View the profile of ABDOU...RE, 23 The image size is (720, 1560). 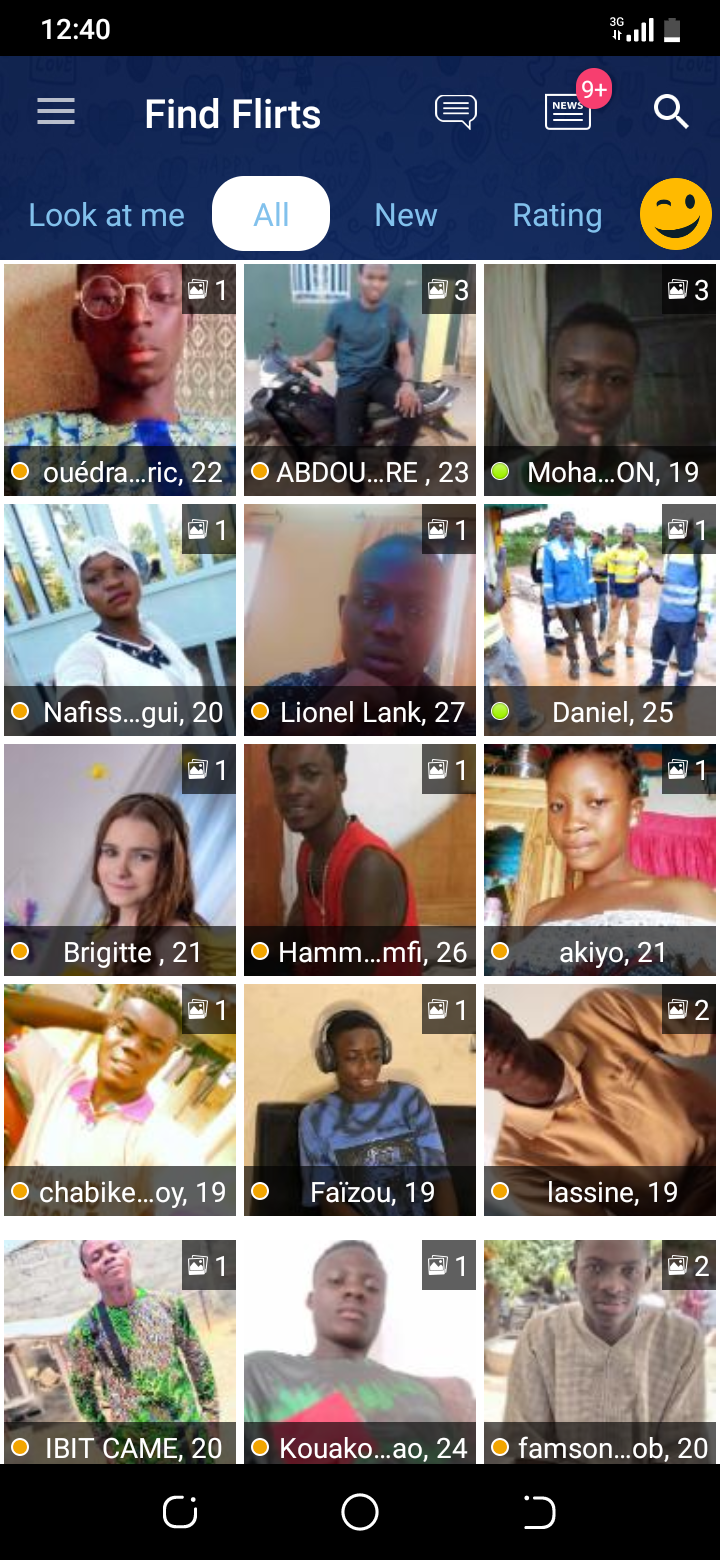[x=360, y=380]
